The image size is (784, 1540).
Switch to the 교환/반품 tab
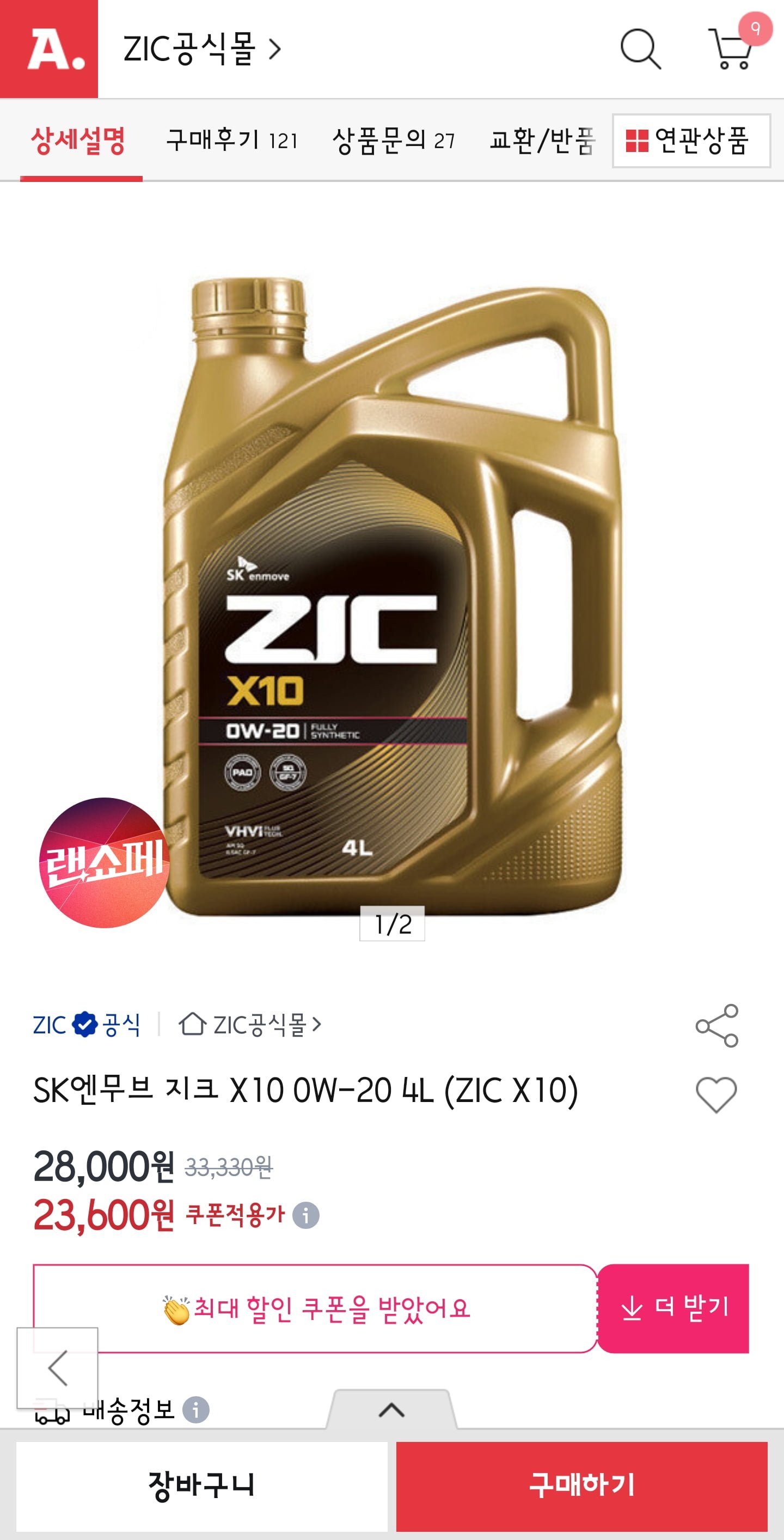click(541, 141)
